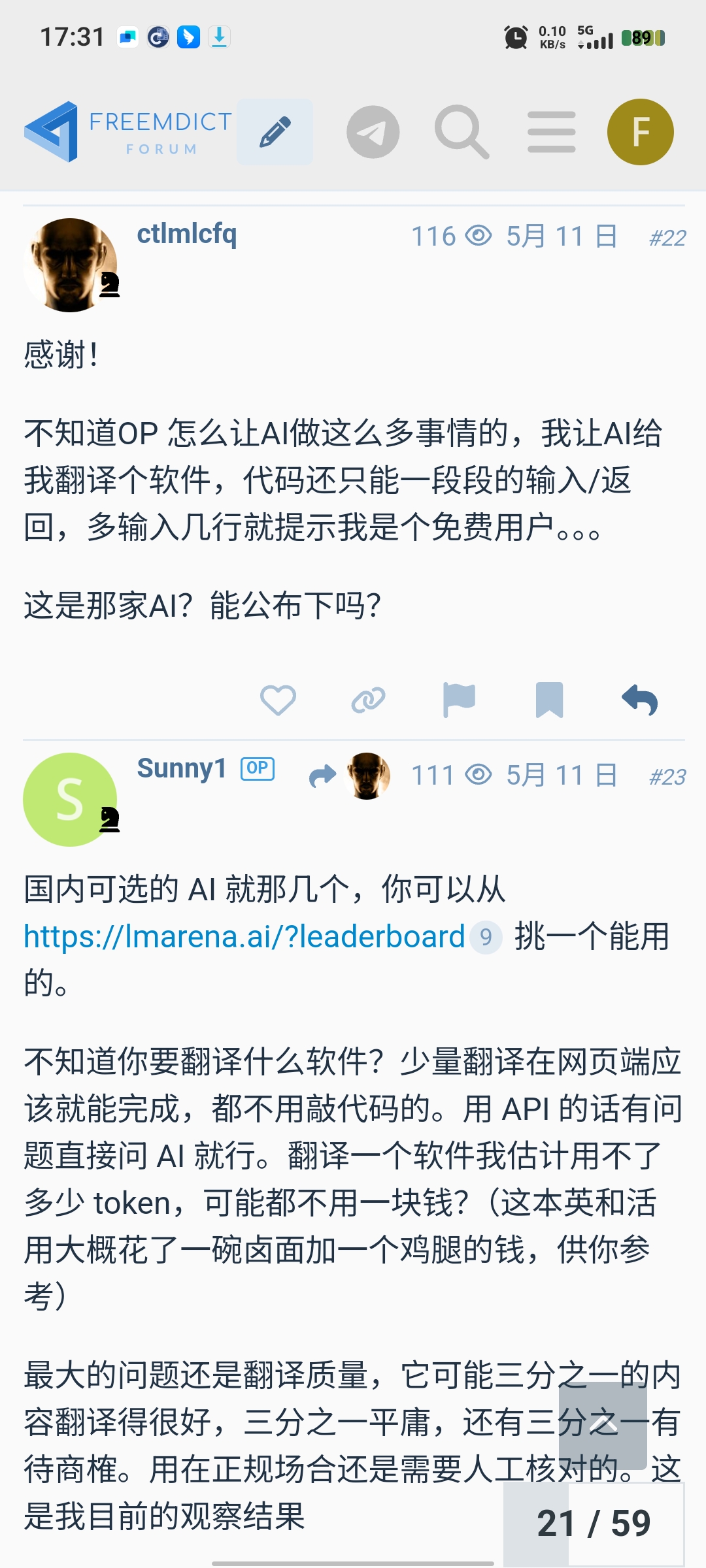Open post #22 date 5月 11 日
The width and height of the screenshot is (706, 1568).
[x=562, y=236]
